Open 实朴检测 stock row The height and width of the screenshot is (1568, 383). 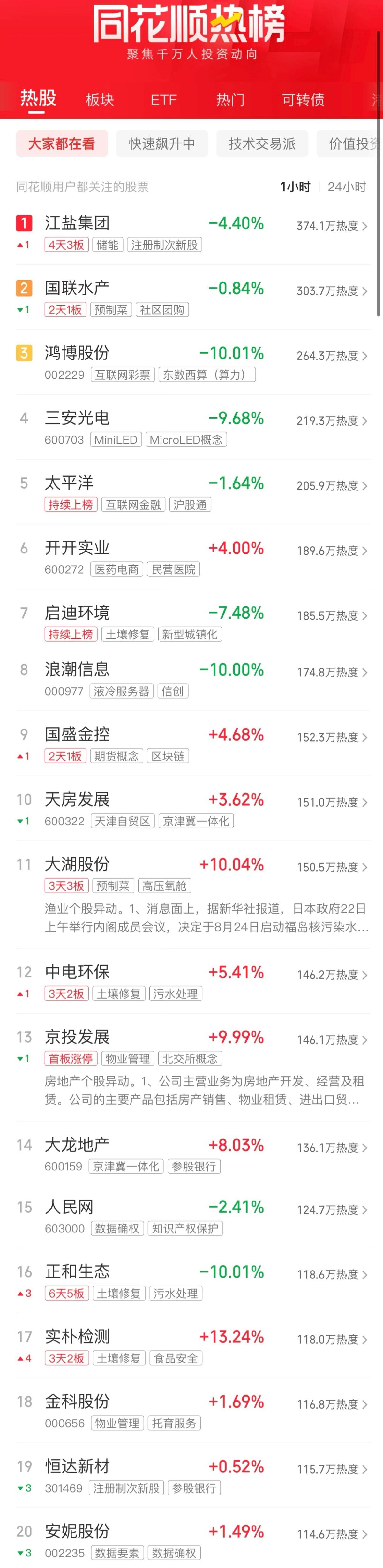tap(77, 1337)
